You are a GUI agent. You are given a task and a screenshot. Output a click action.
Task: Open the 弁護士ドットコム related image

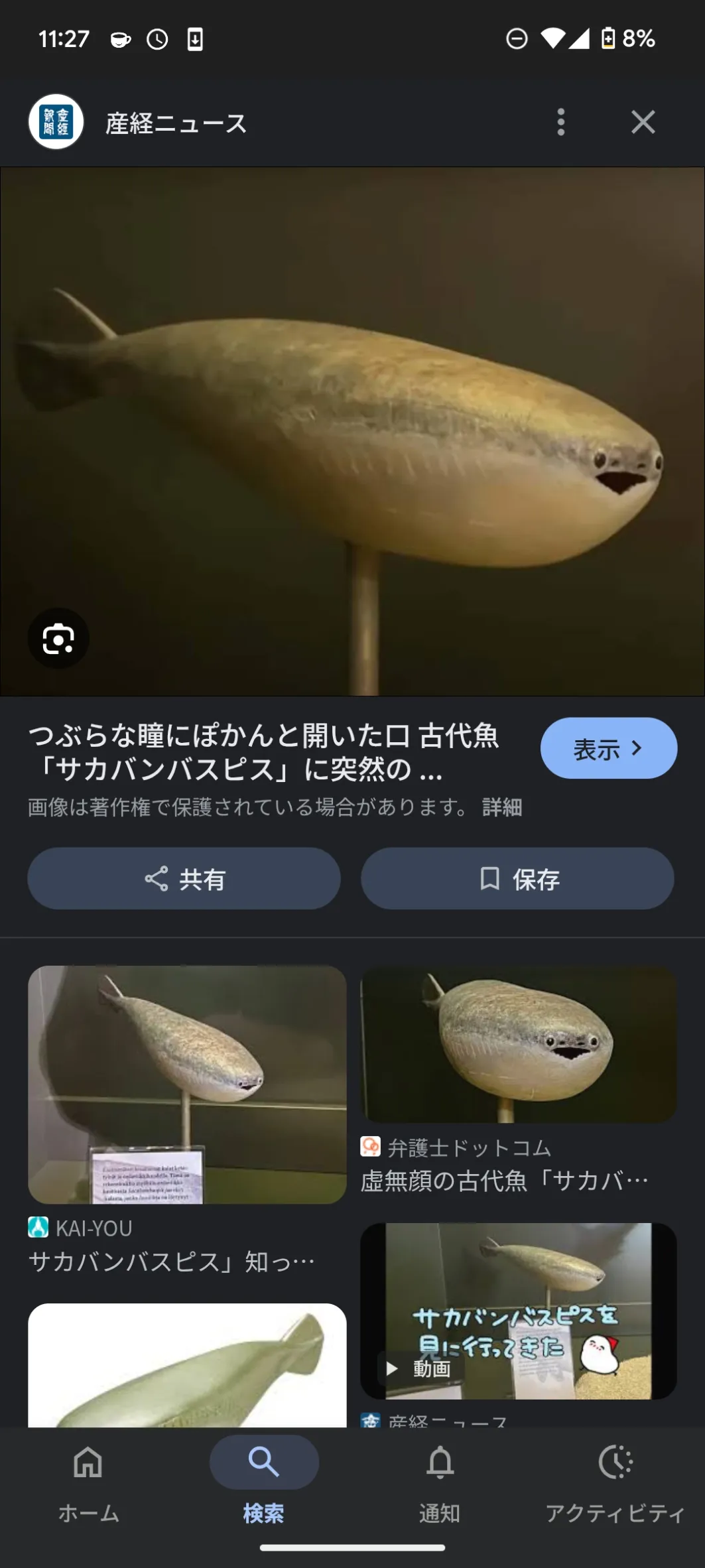(518, 1045)
